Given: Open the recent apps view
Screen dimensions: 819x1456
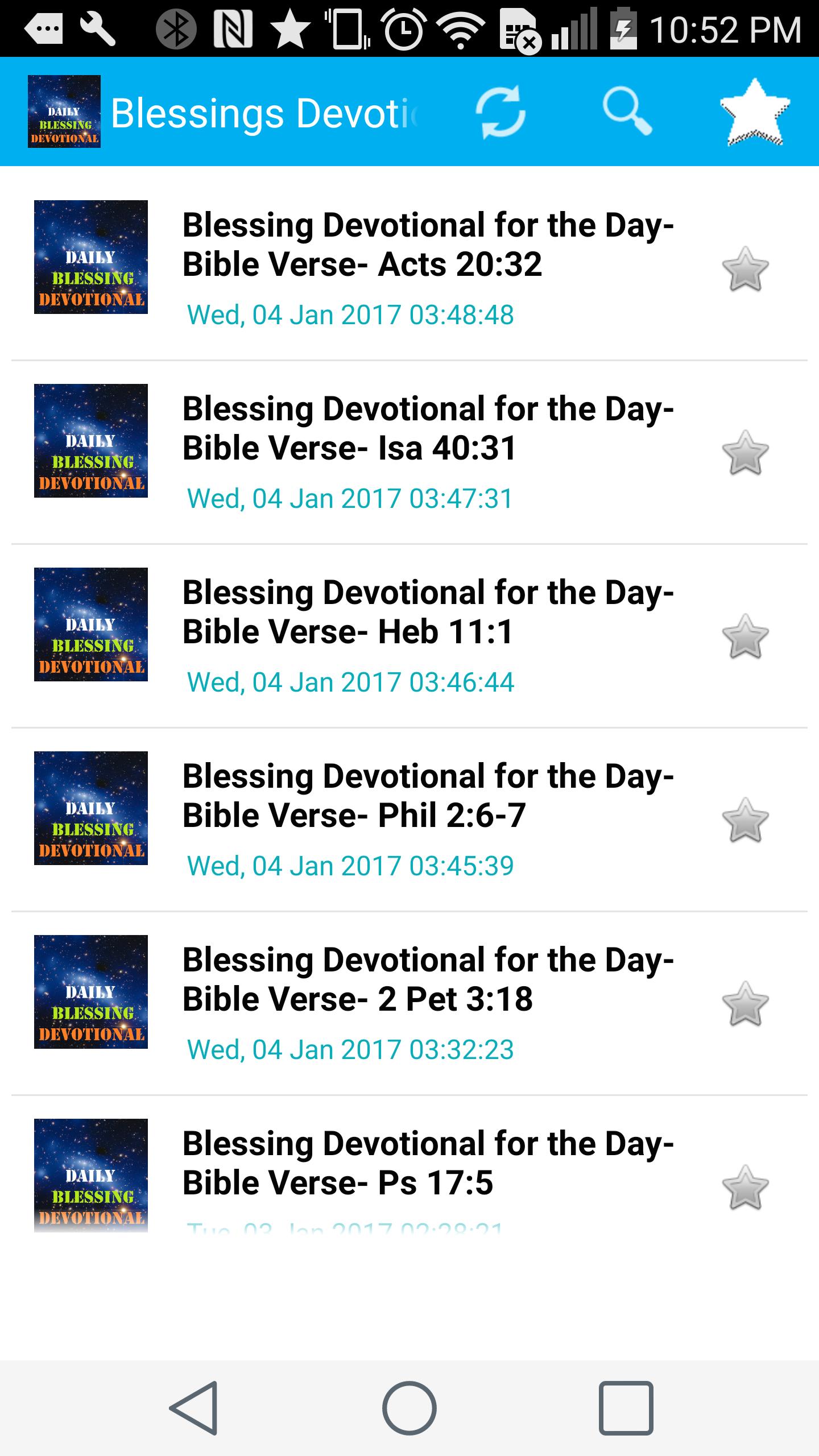Looking at the screenshot, I should tap(626, 1408).
